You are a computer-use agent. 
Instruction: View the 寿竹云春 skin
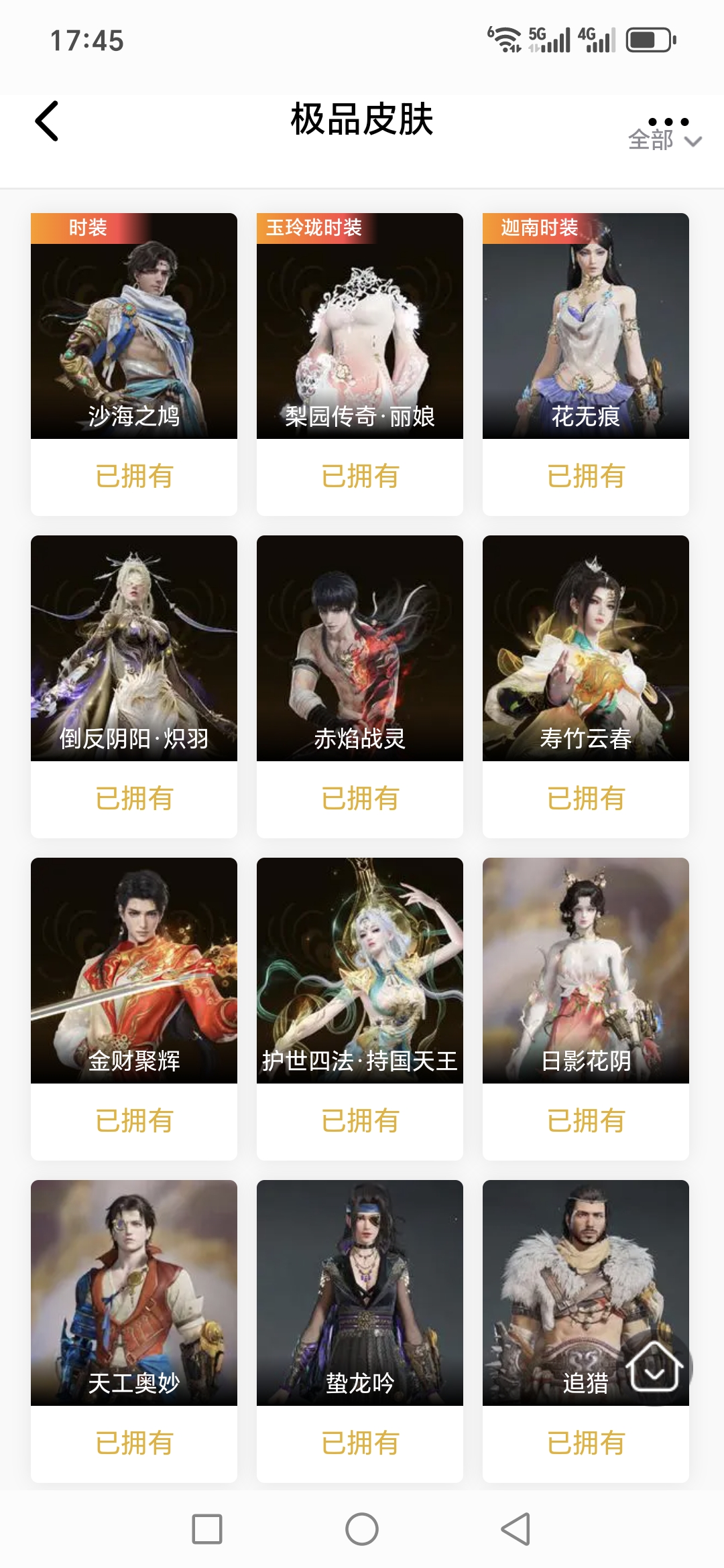pyautogui.click(x=586, y=649)
